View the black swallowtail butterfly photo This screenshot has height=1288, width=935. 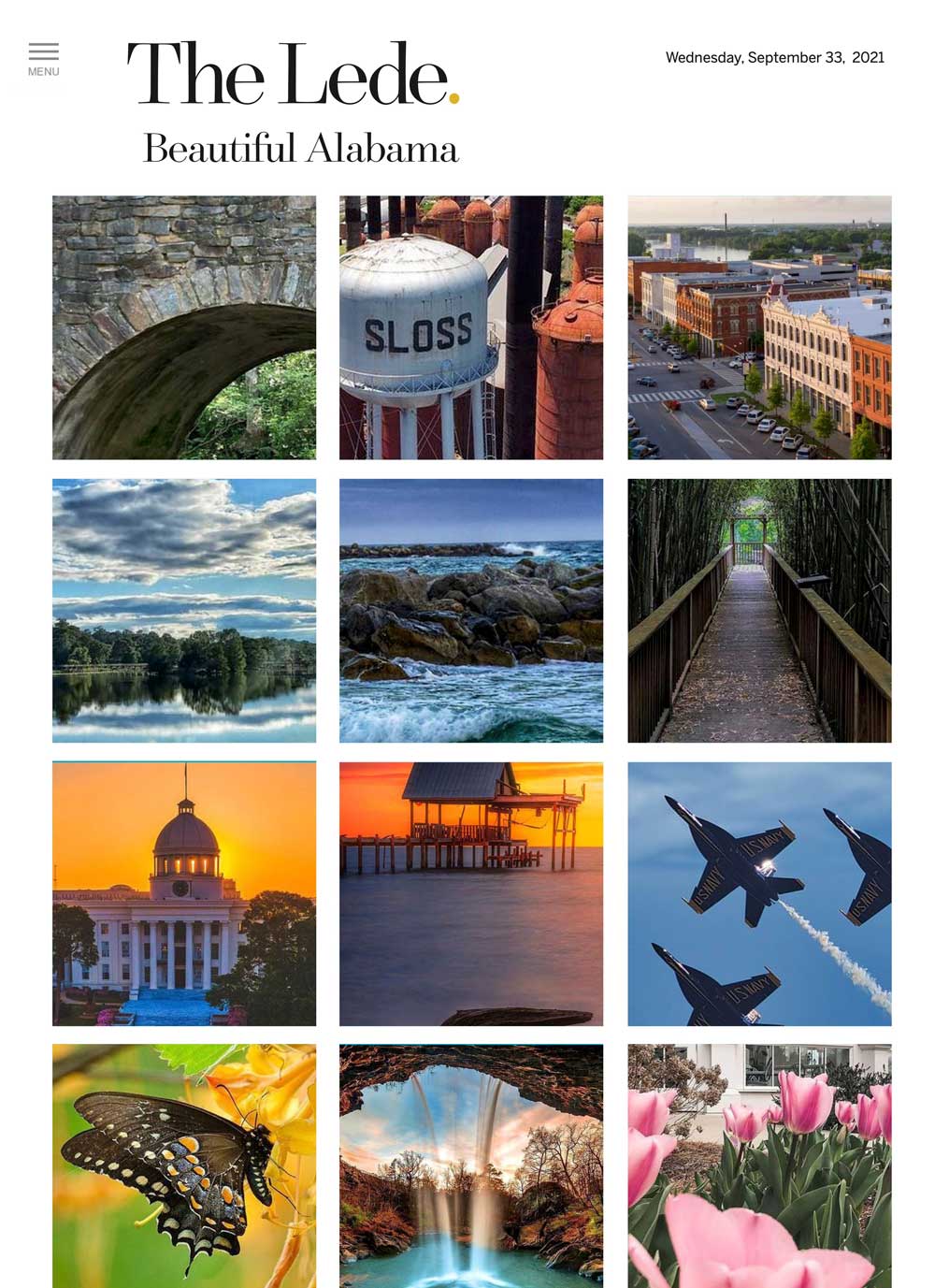point(184,1165)
